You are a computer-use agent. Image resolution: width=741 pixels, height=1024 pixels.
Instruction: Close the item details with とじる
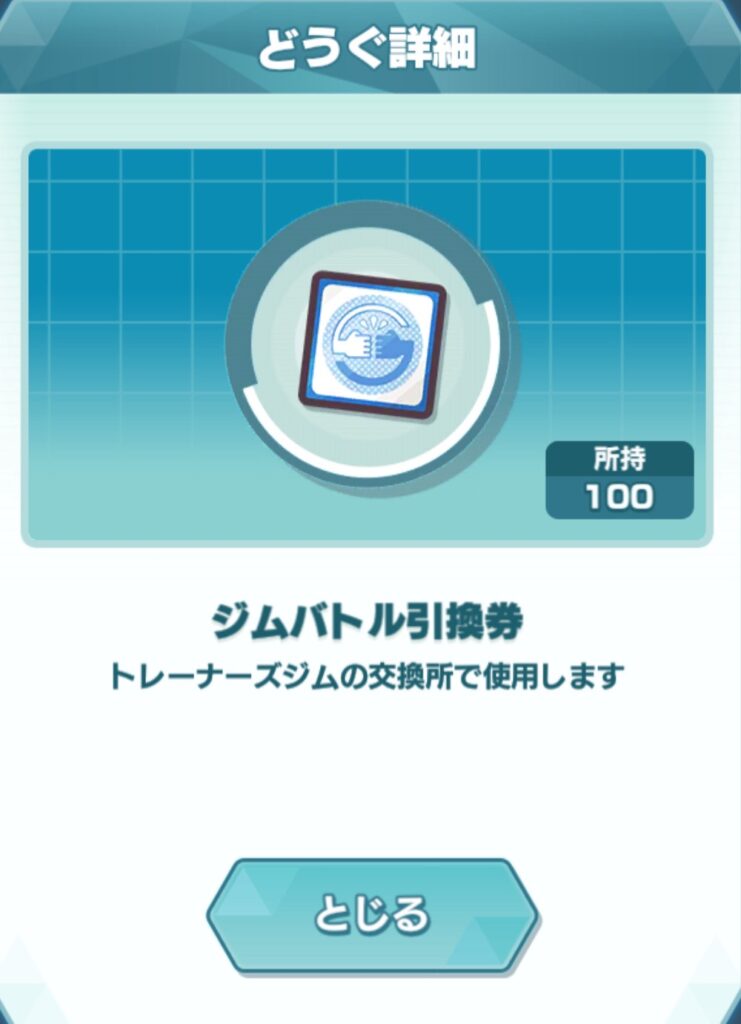[372, 915]
